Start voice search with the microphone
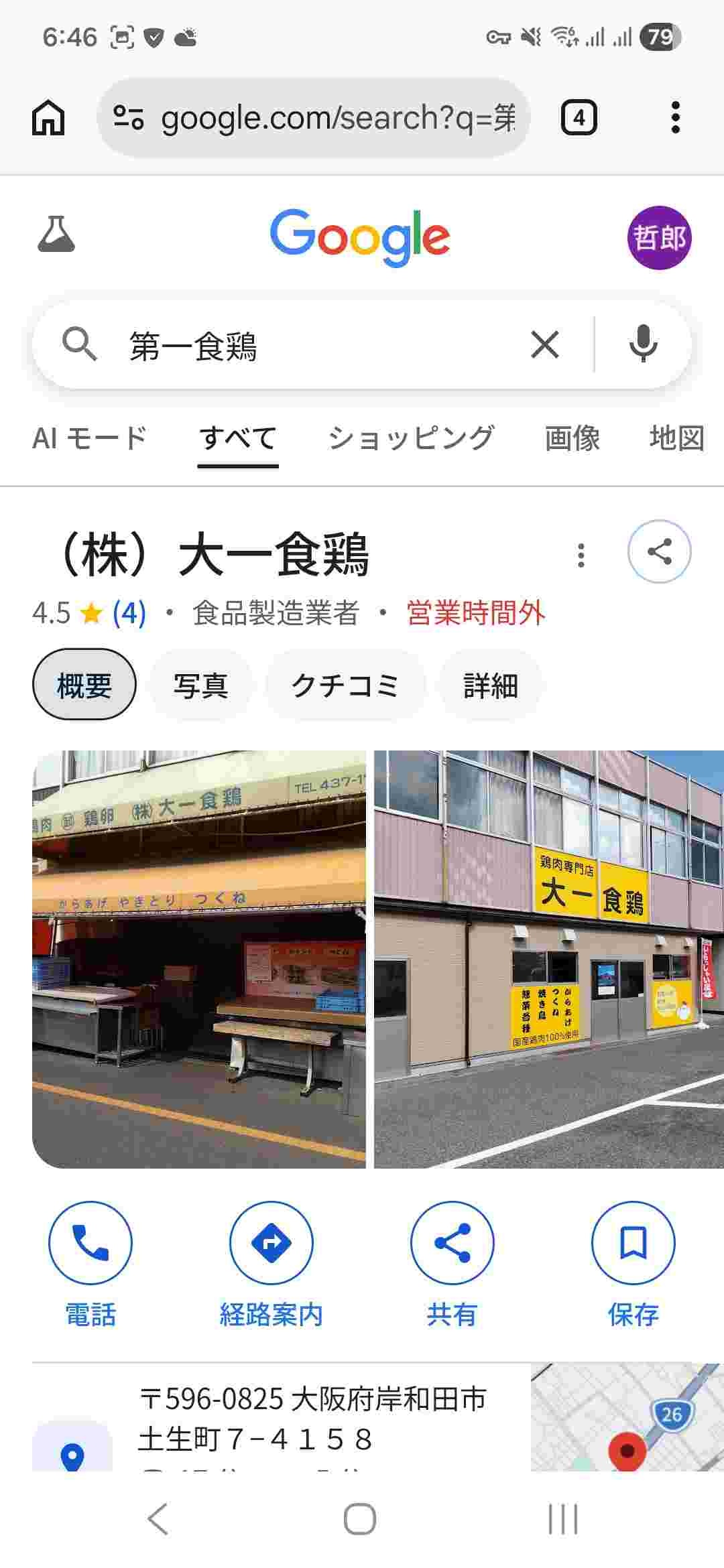This screenshot has height=1568, width=724. click(643, 344)
